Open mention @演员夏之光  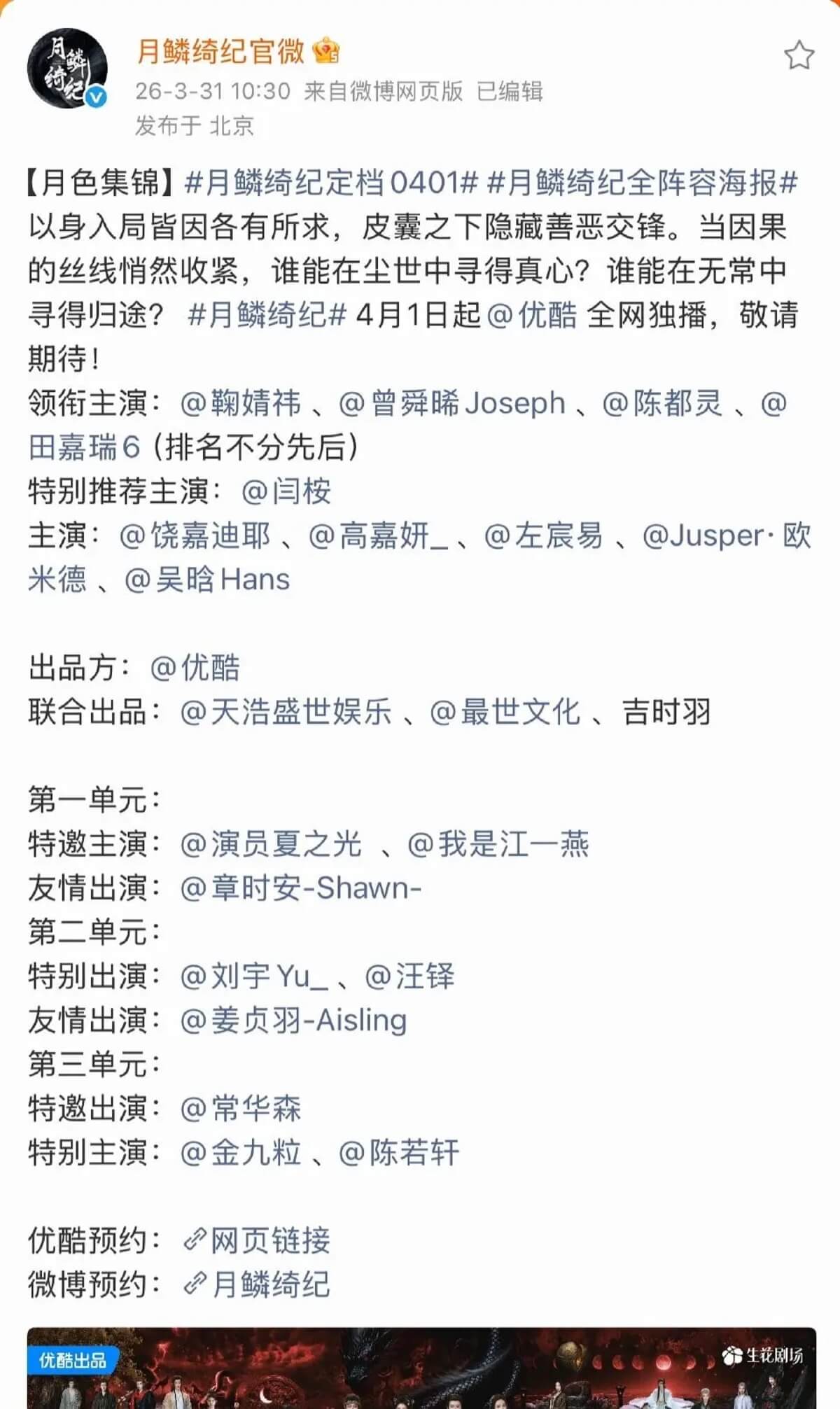271,844
